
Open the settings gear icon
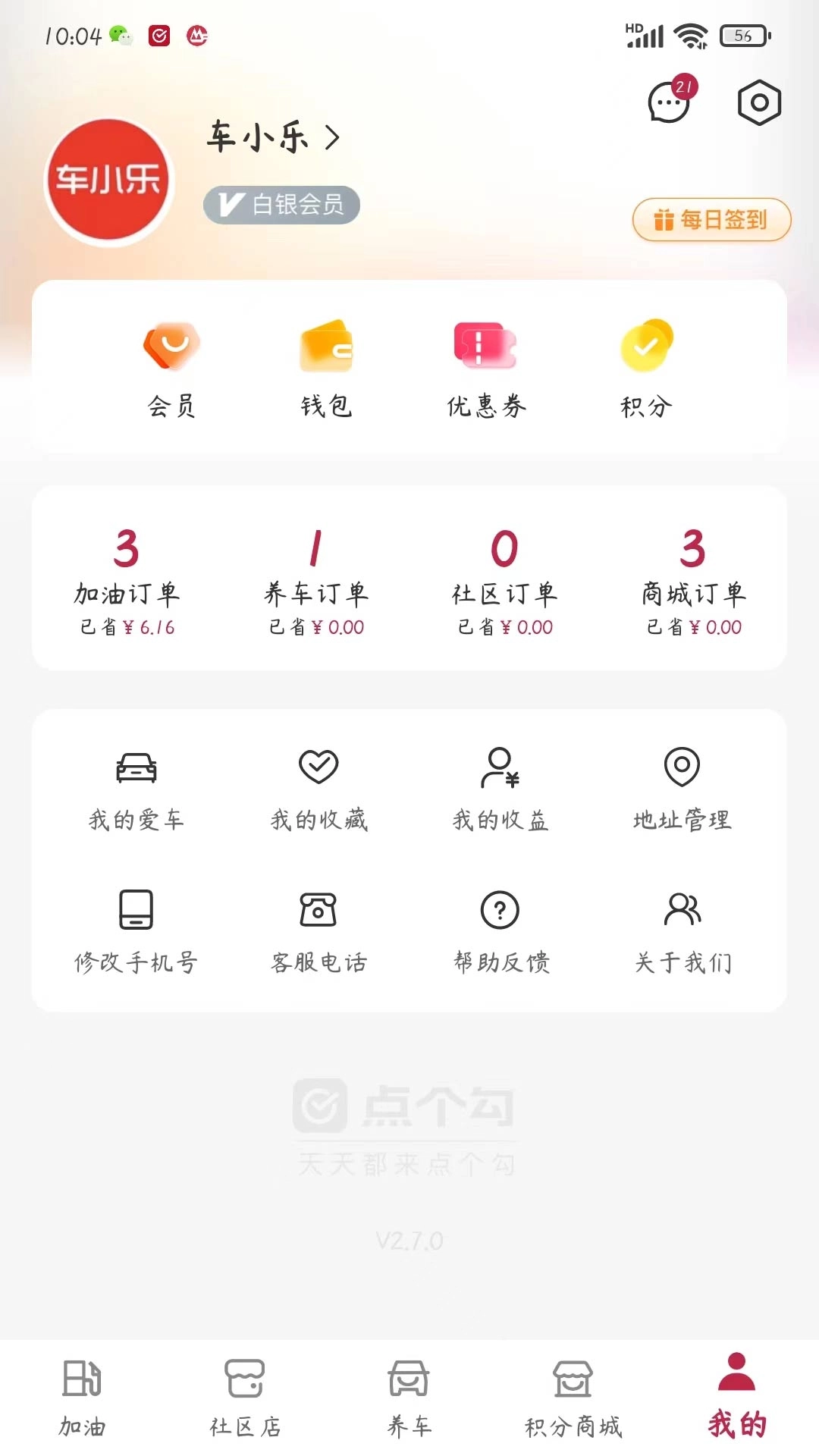tap(758, 101)
